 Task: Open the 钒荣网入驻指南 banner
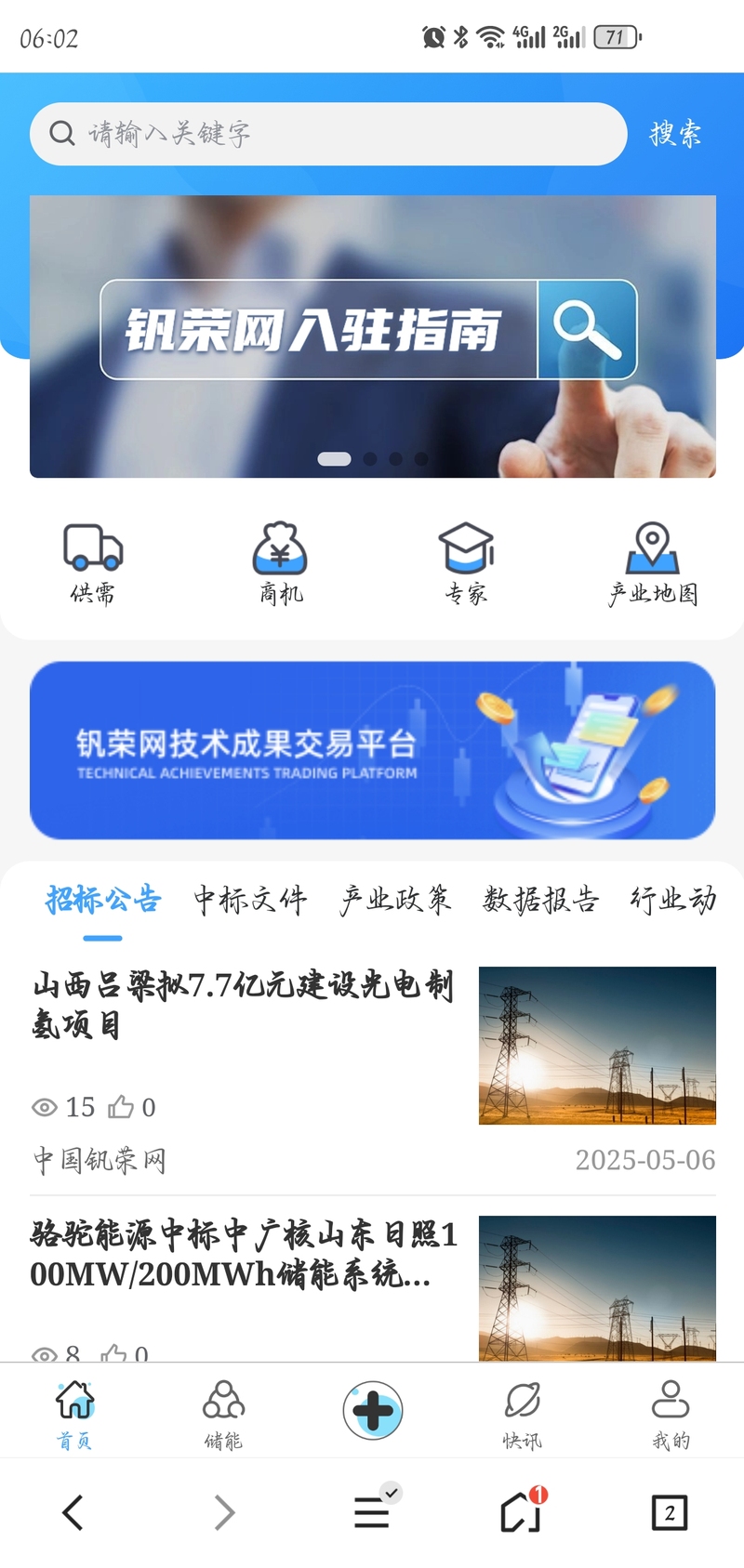tap(372, 335)
